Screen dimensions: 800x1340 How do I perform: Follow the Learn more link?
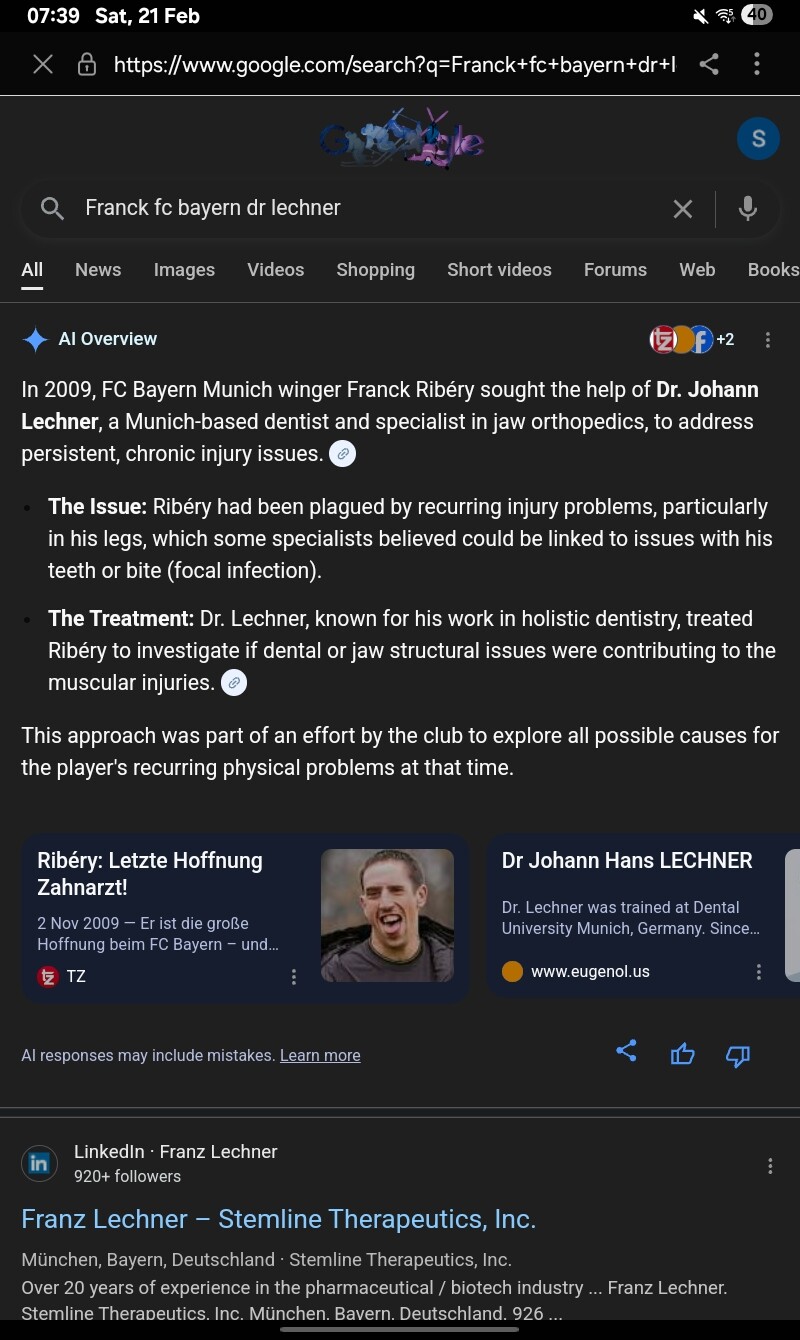(320, 1056)
